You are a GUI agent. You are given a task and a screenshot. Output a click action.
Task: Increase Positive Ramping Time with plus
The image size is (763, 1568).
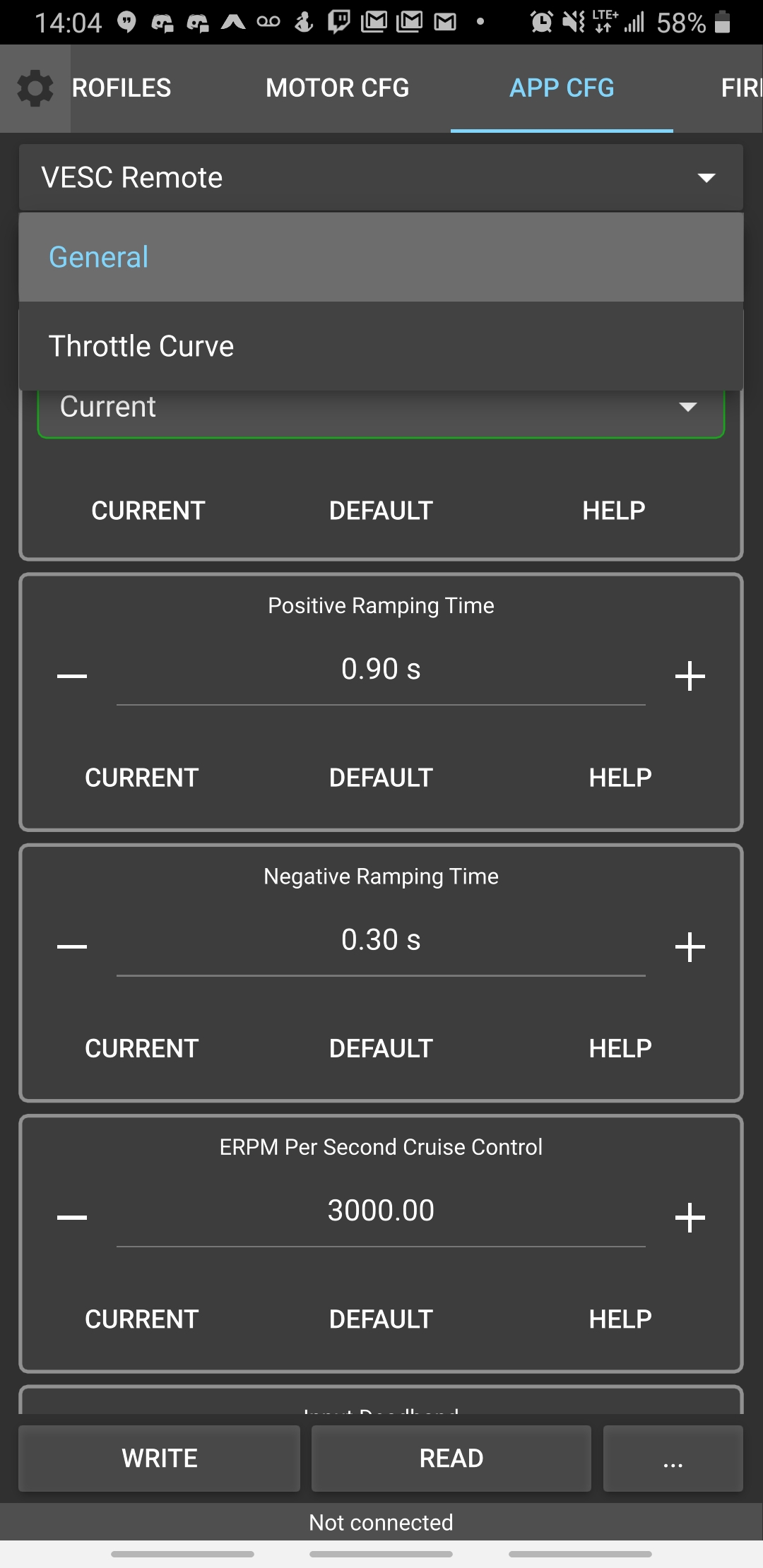click(x=690, y=676)
